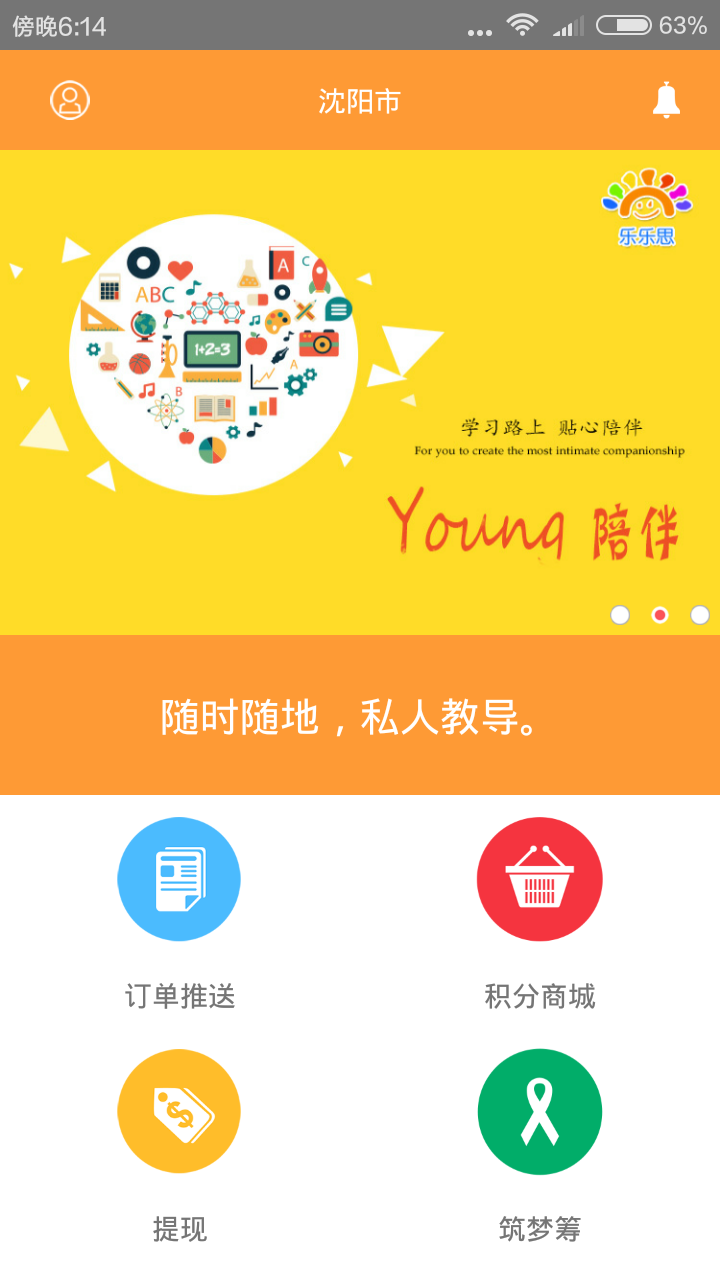Open 积分商城 points mall

tap(540, 879)
